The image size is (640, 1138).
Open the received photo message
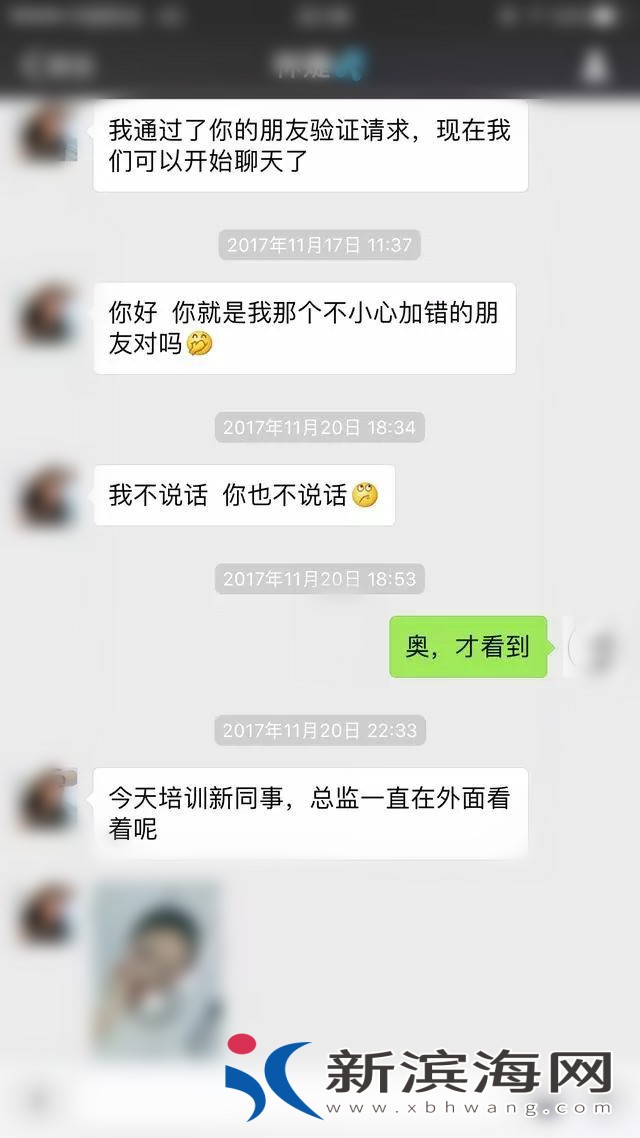pos(157,968)
